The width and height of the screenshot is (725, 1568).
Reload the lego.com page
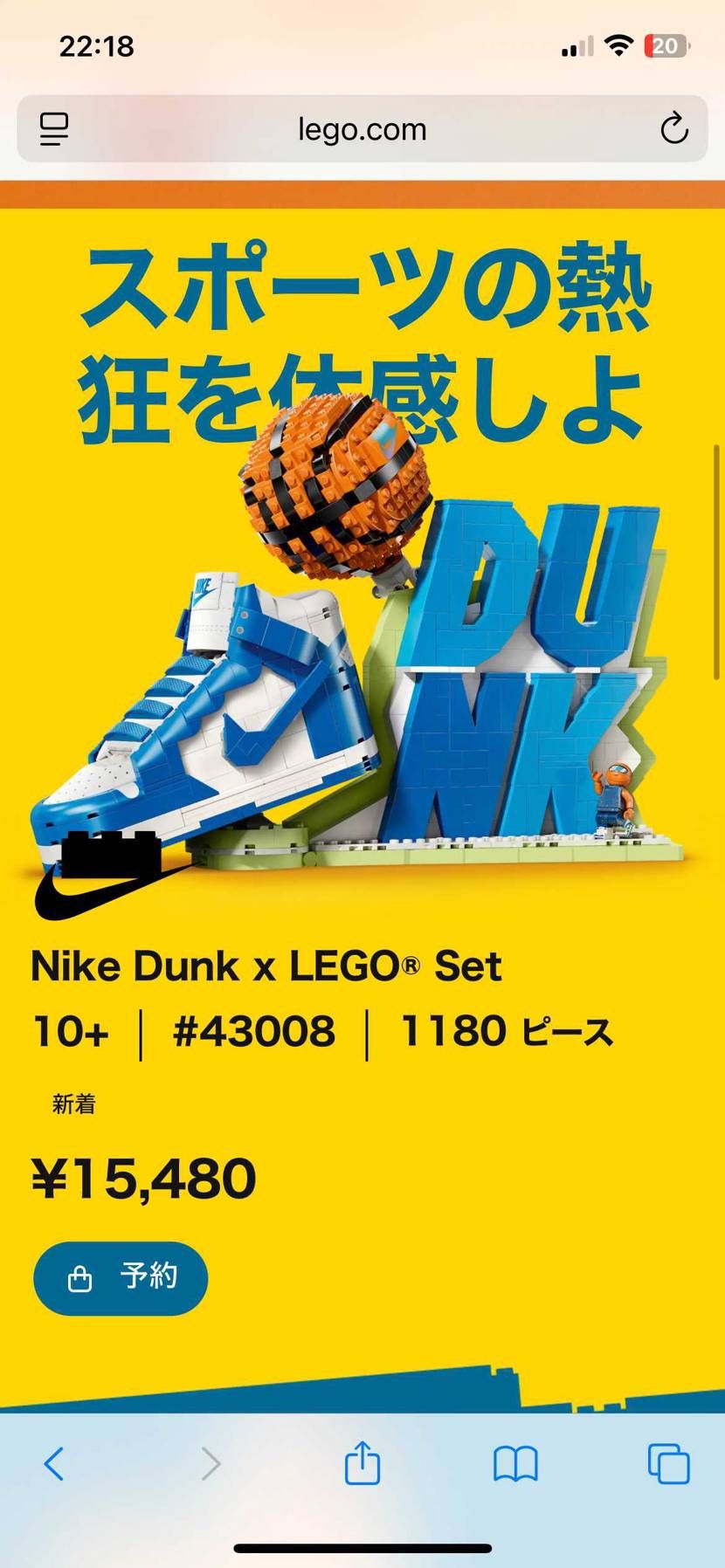(673, 129)
